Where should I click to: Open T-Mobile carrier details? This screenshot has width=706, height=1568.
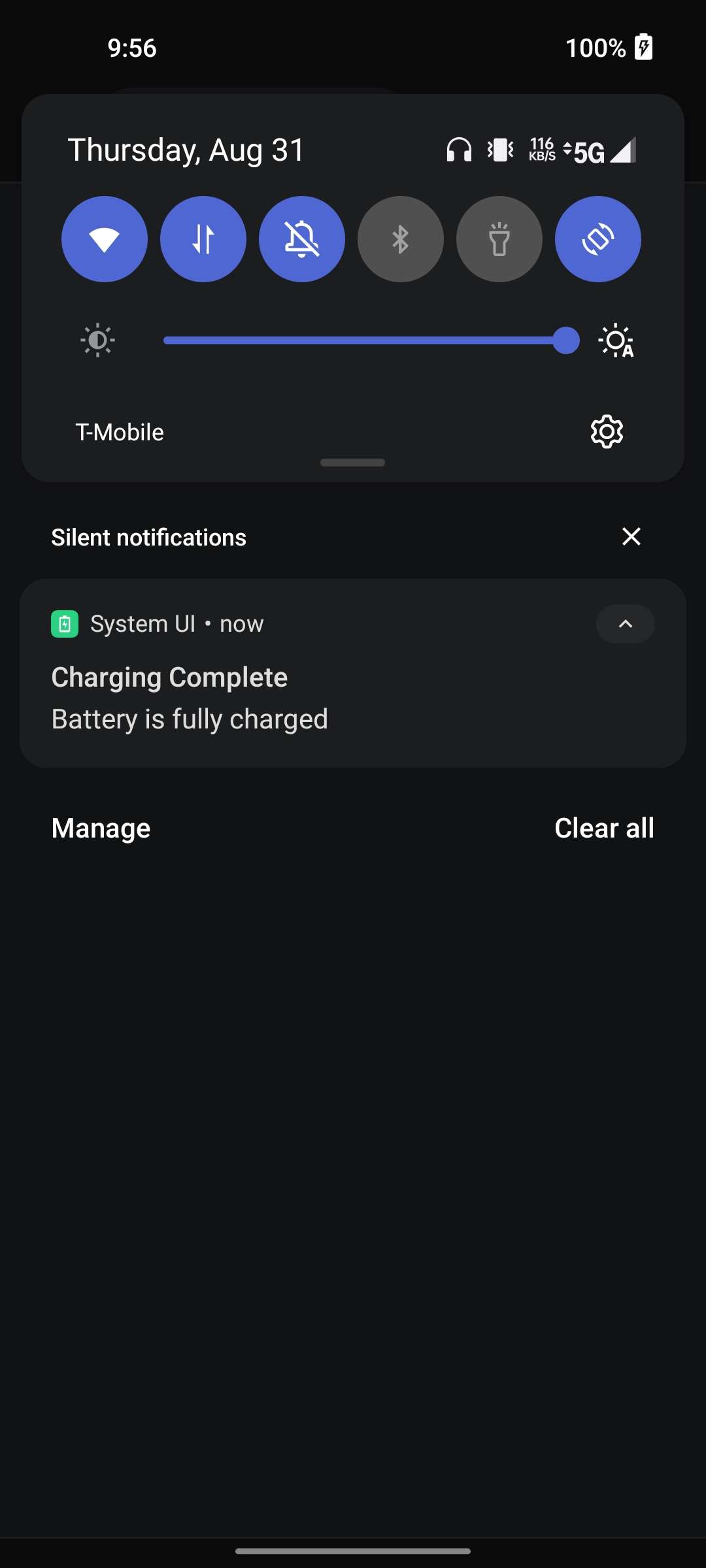120,431
